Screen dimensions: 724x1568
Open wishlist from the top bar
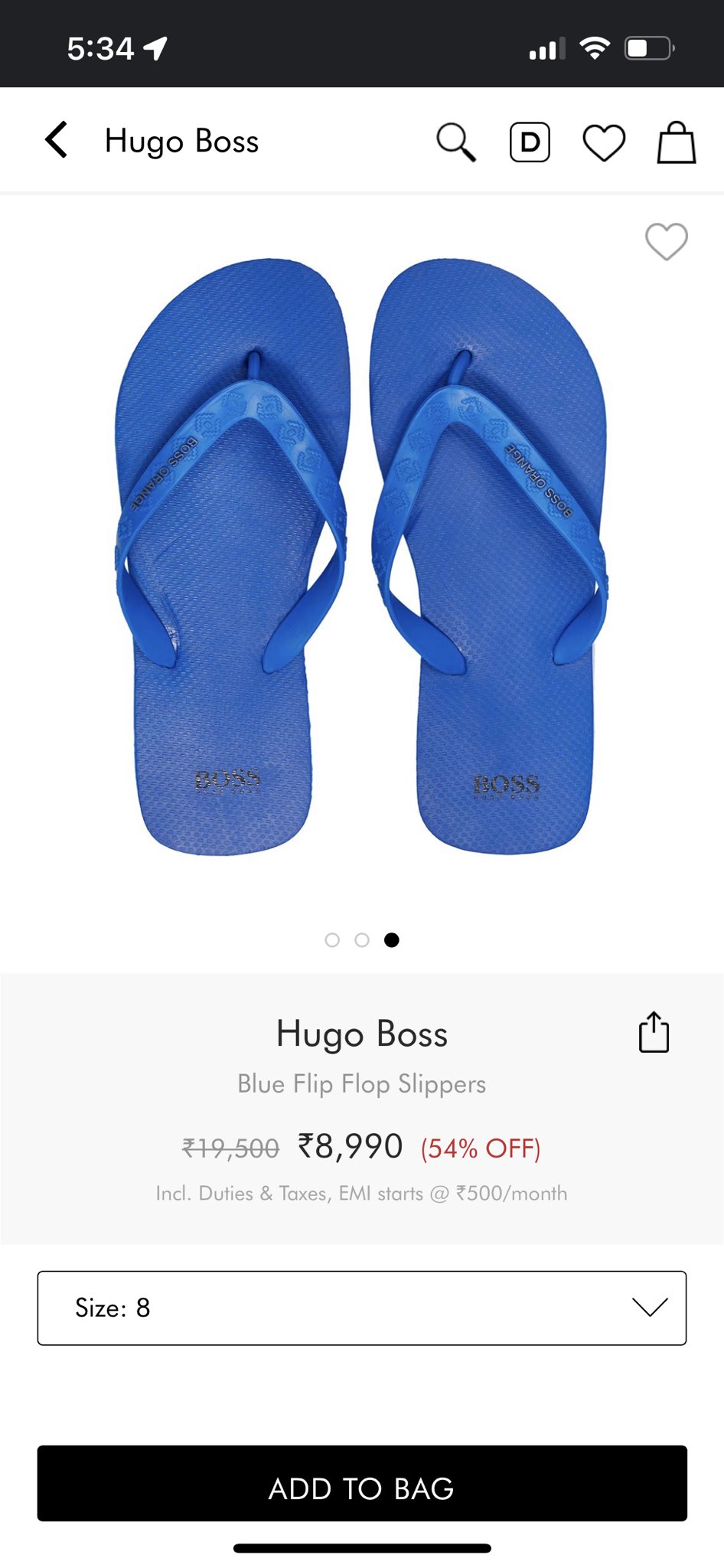[604, 142]
